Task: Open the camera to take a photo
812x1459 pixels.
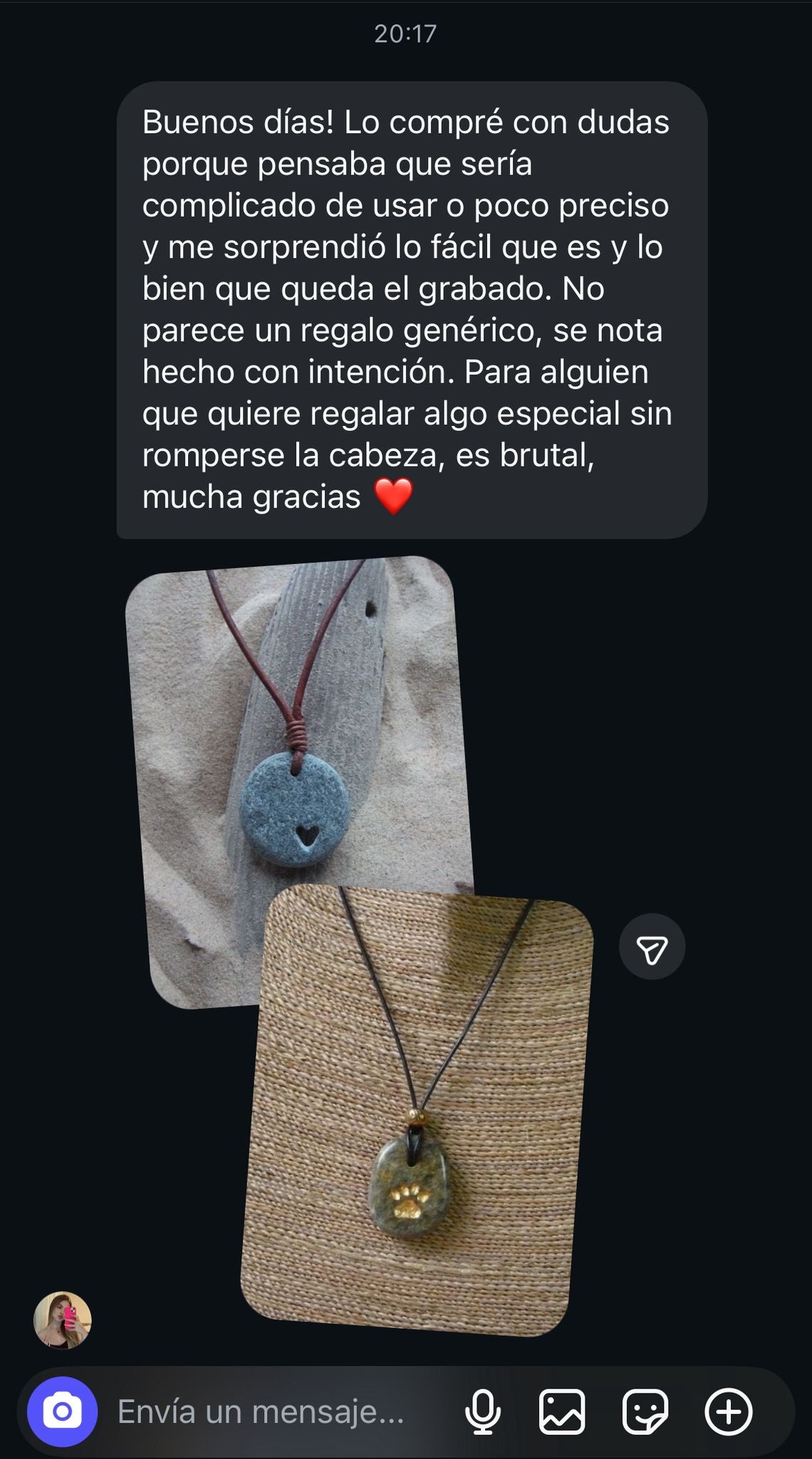Action: coord(62,1411)
